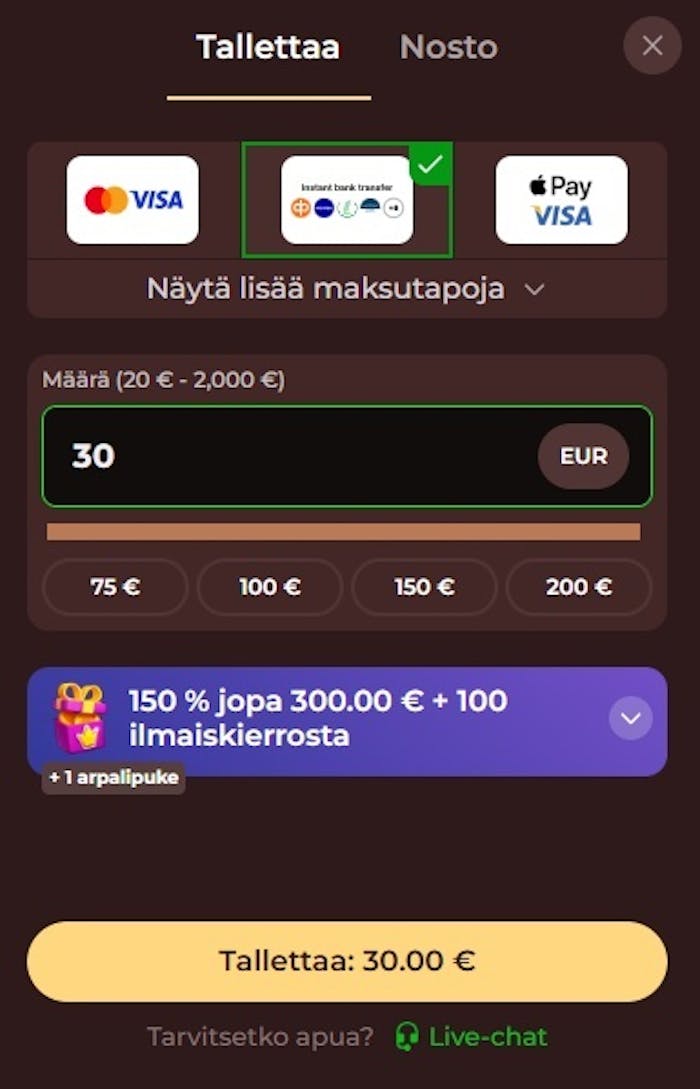The height and width of the screenshot is (1089, 700).
Task: Choose Apple Pay Visa payment method
Action: [561, 200]
